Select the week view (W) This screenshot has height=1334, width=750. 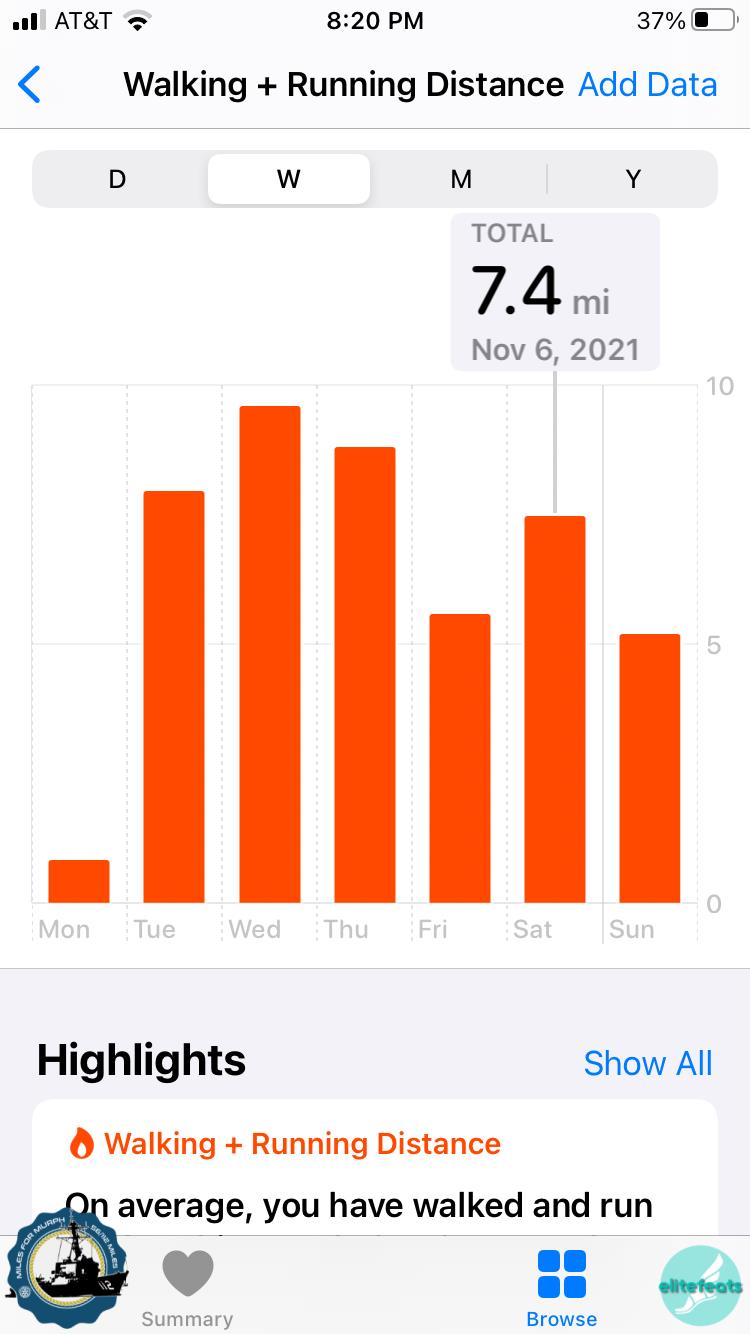pyautogui.click(x=289, y=179)
